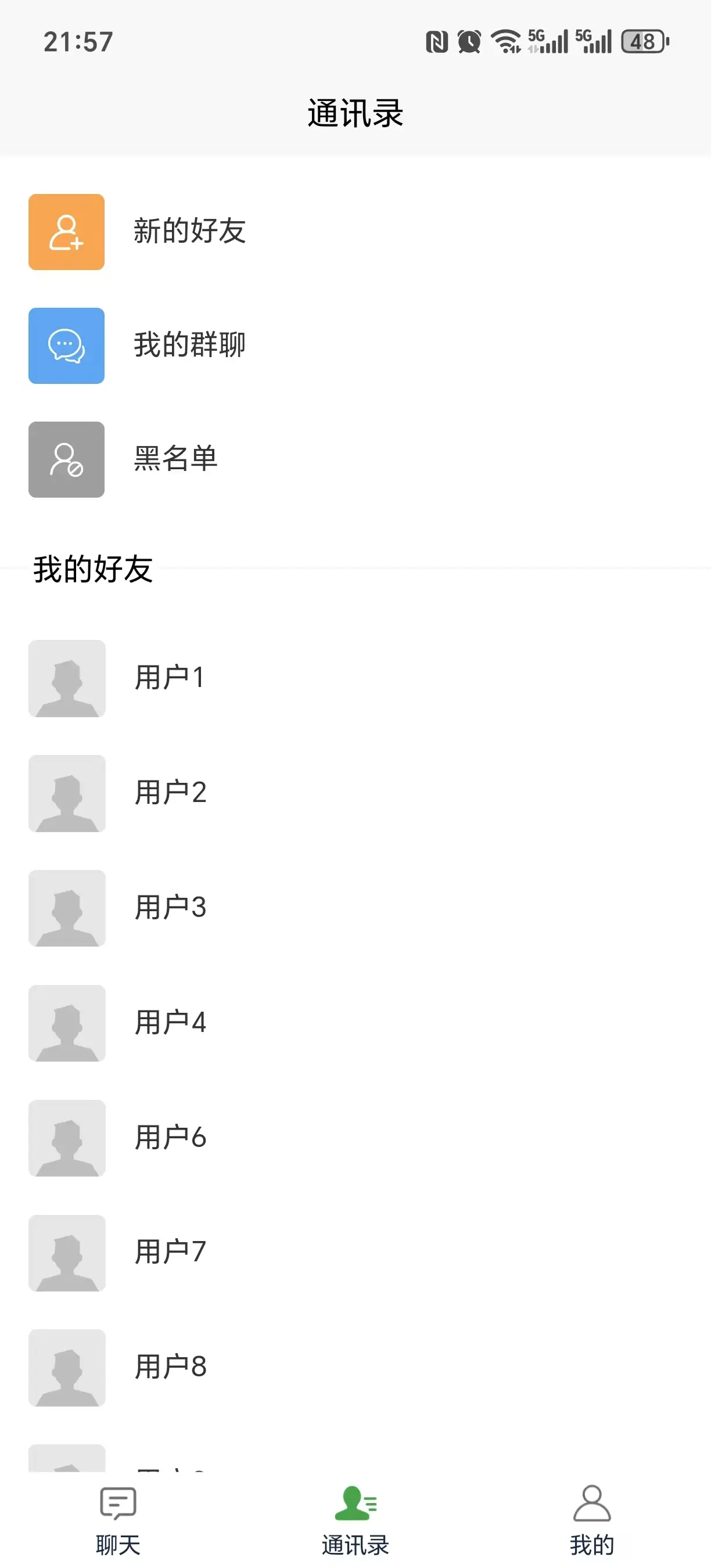Select contact 用户7

[x=170, y=1253]
